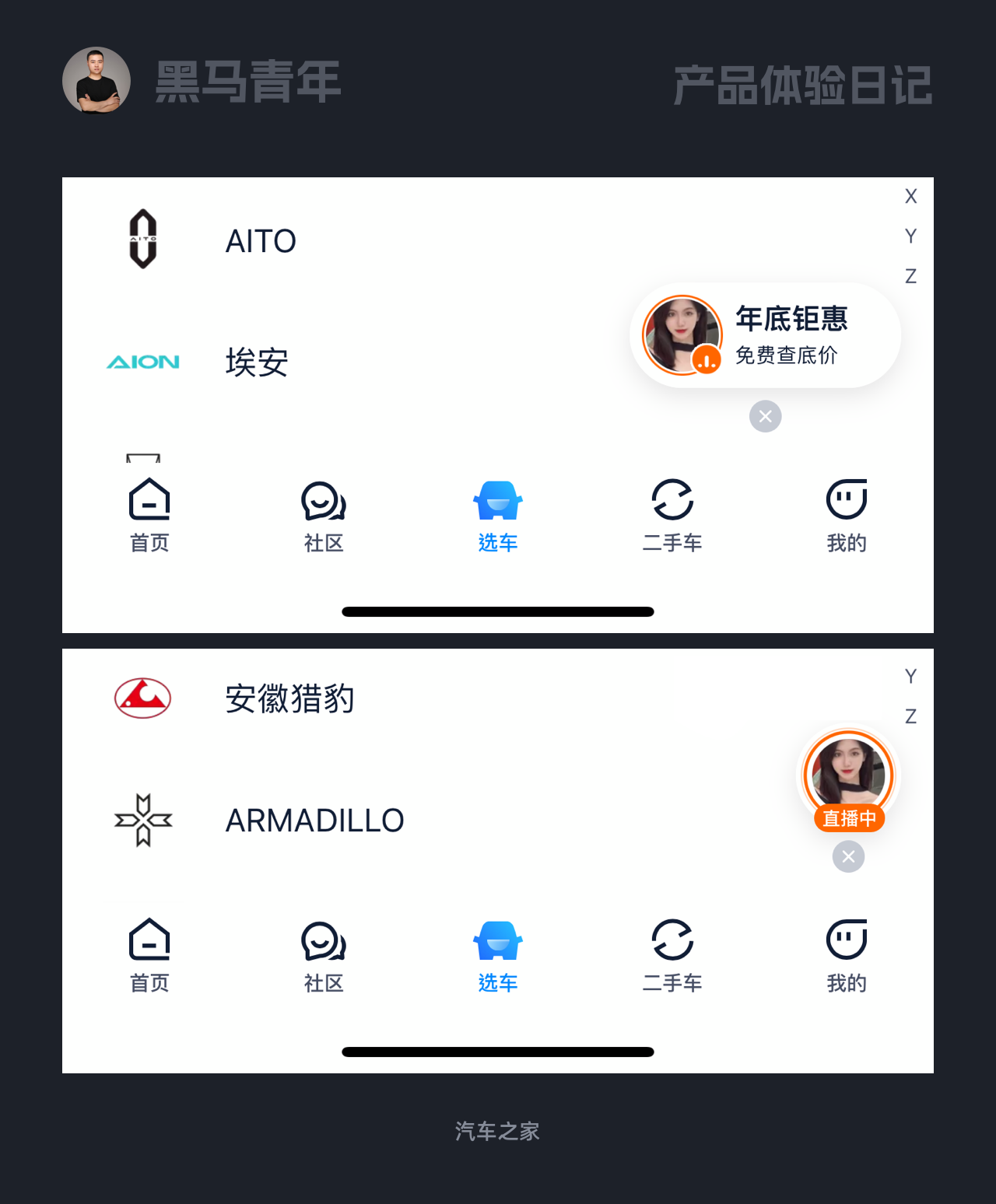Open the 埃安 brand listing
This screenshot has height=1204, width=996.
[x=257, y=361]
